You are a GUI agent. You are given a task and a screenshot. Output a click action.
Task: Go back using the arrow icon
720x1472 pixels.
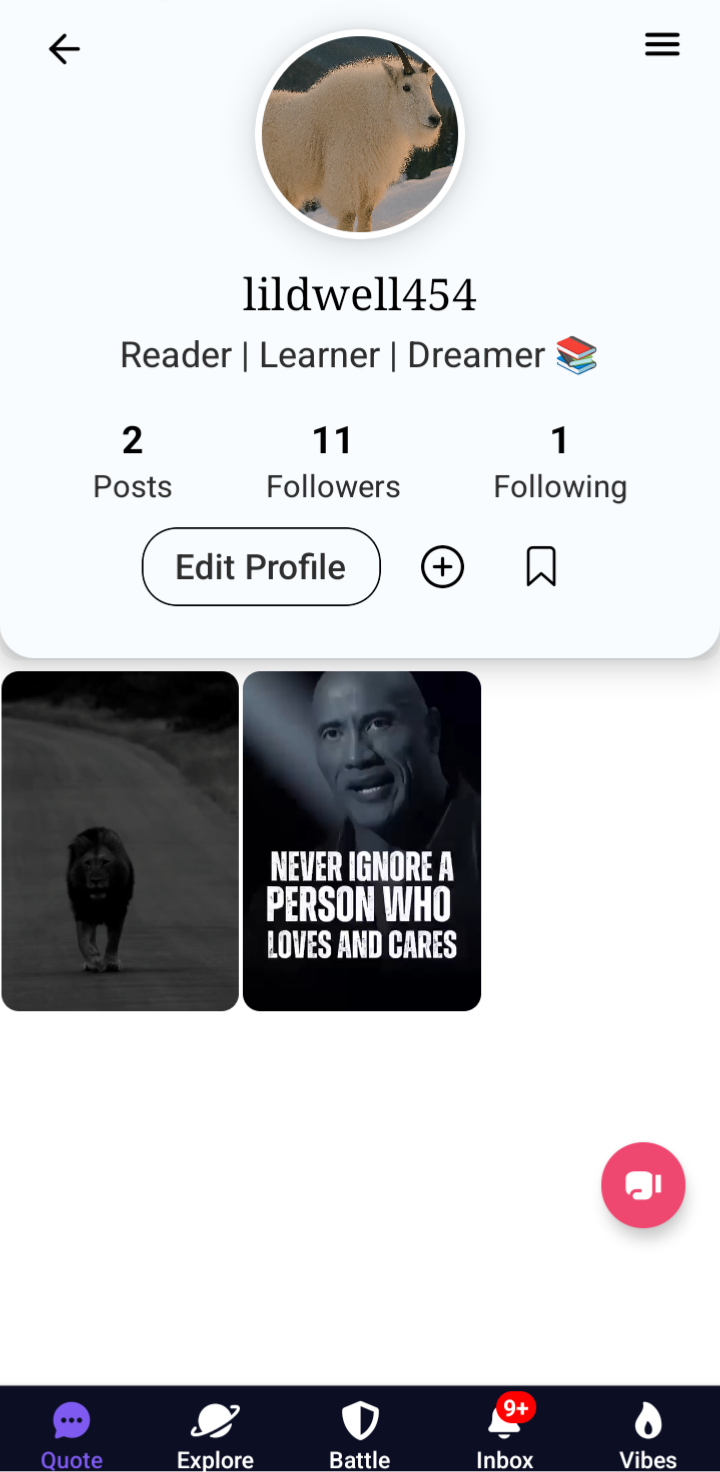(x=64, y=49)
